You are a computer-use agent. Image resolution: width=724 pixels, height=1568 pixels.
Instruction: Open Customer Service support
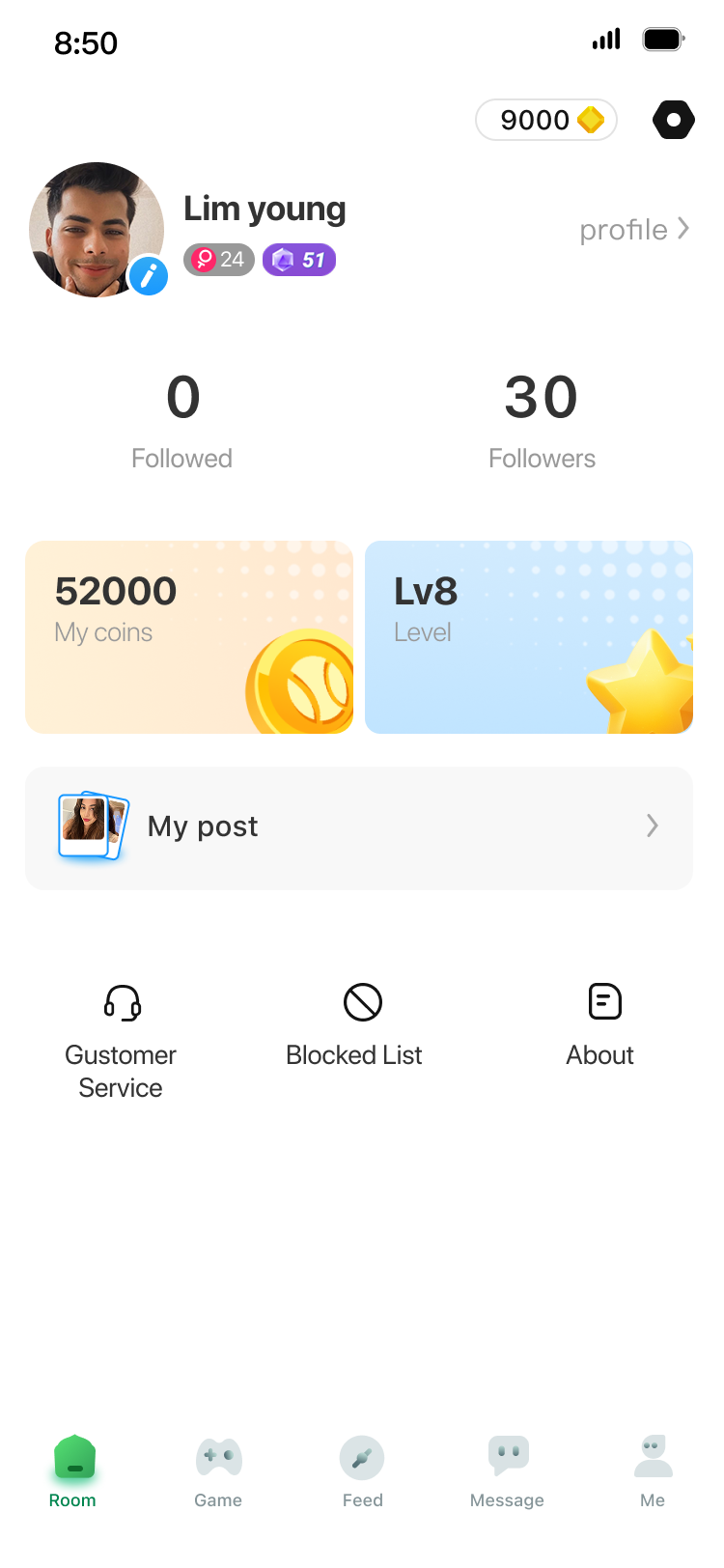tap(121, 1023)
